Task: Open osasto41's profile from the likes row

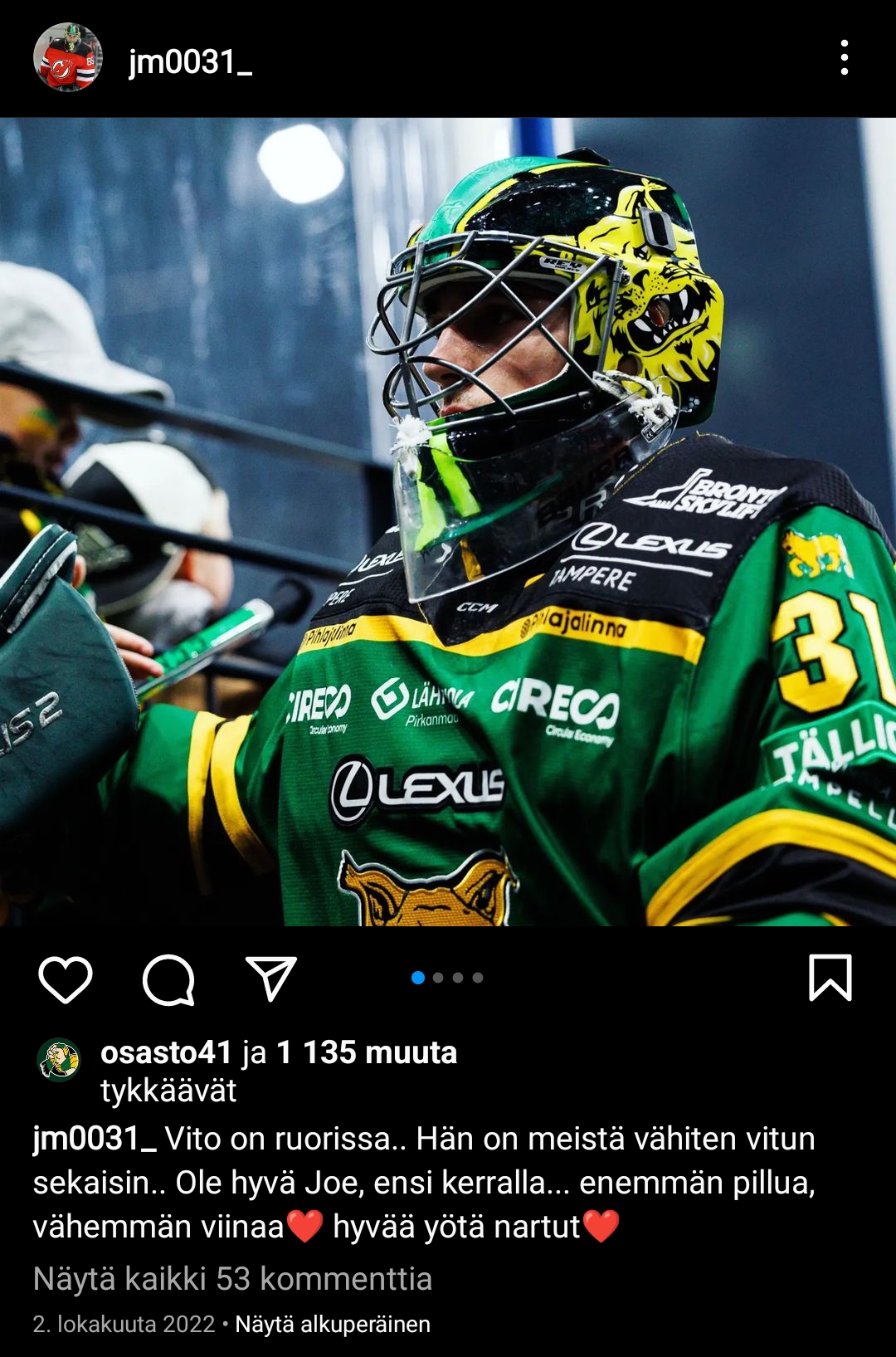Action: tap(165, 1052)
